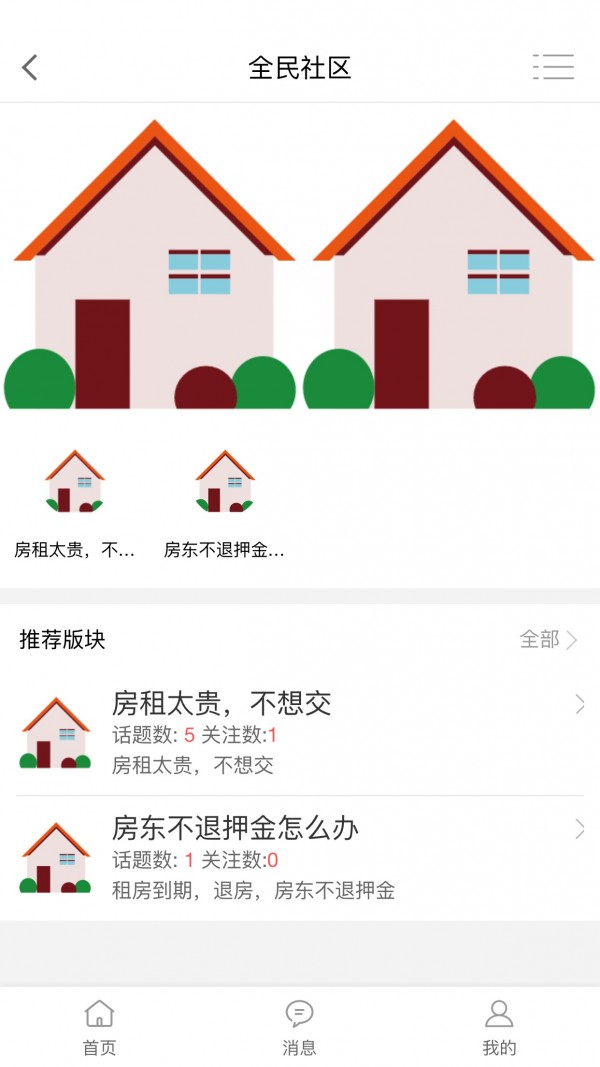Viewport: 600px width, 1067px height.
Task: Switch to the 我的 tab
Action: click(499, 1027)
